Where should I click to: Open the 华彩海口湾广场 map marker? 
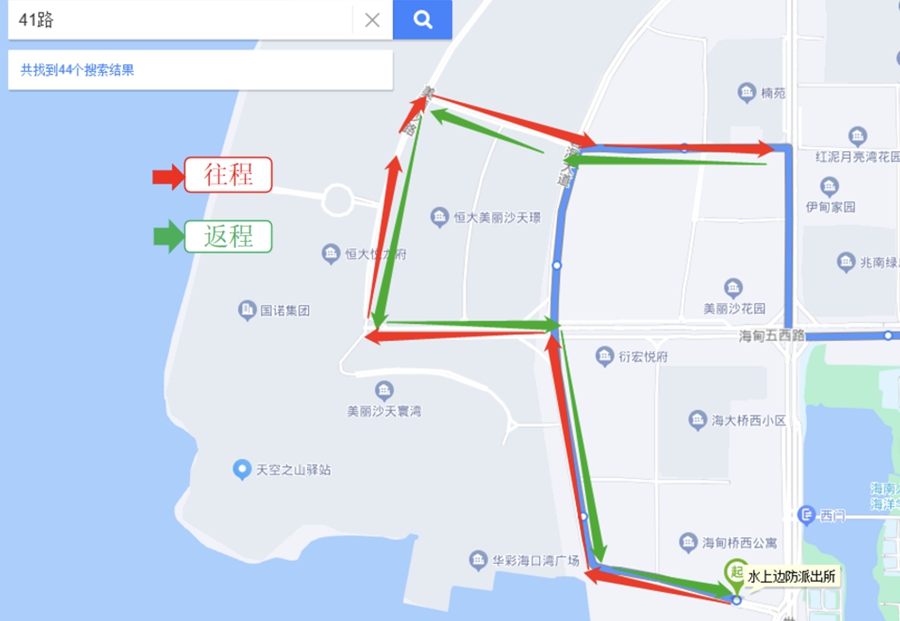tap(479, 560)
